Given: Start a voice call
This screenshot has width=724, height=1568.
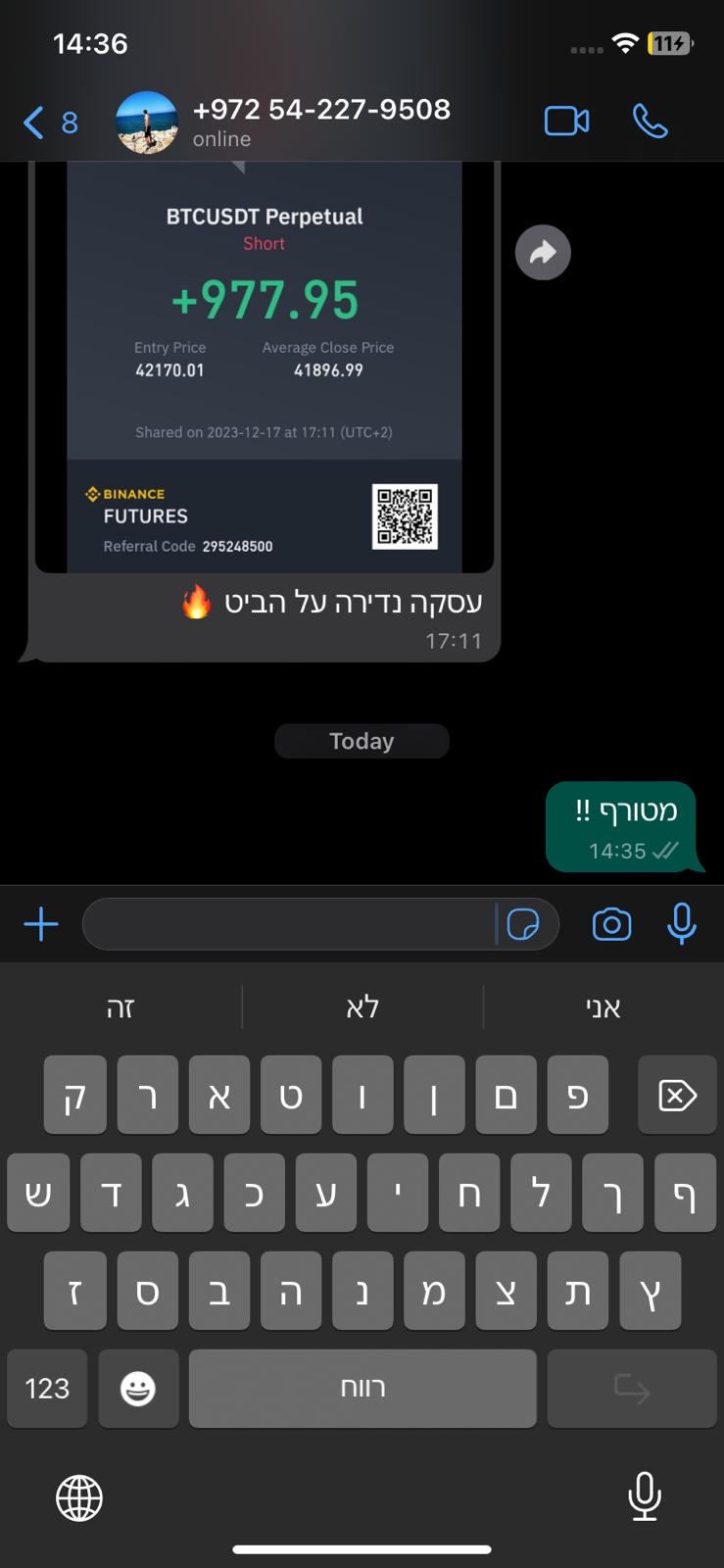Looking at the screenshot, I should [650, 122].
